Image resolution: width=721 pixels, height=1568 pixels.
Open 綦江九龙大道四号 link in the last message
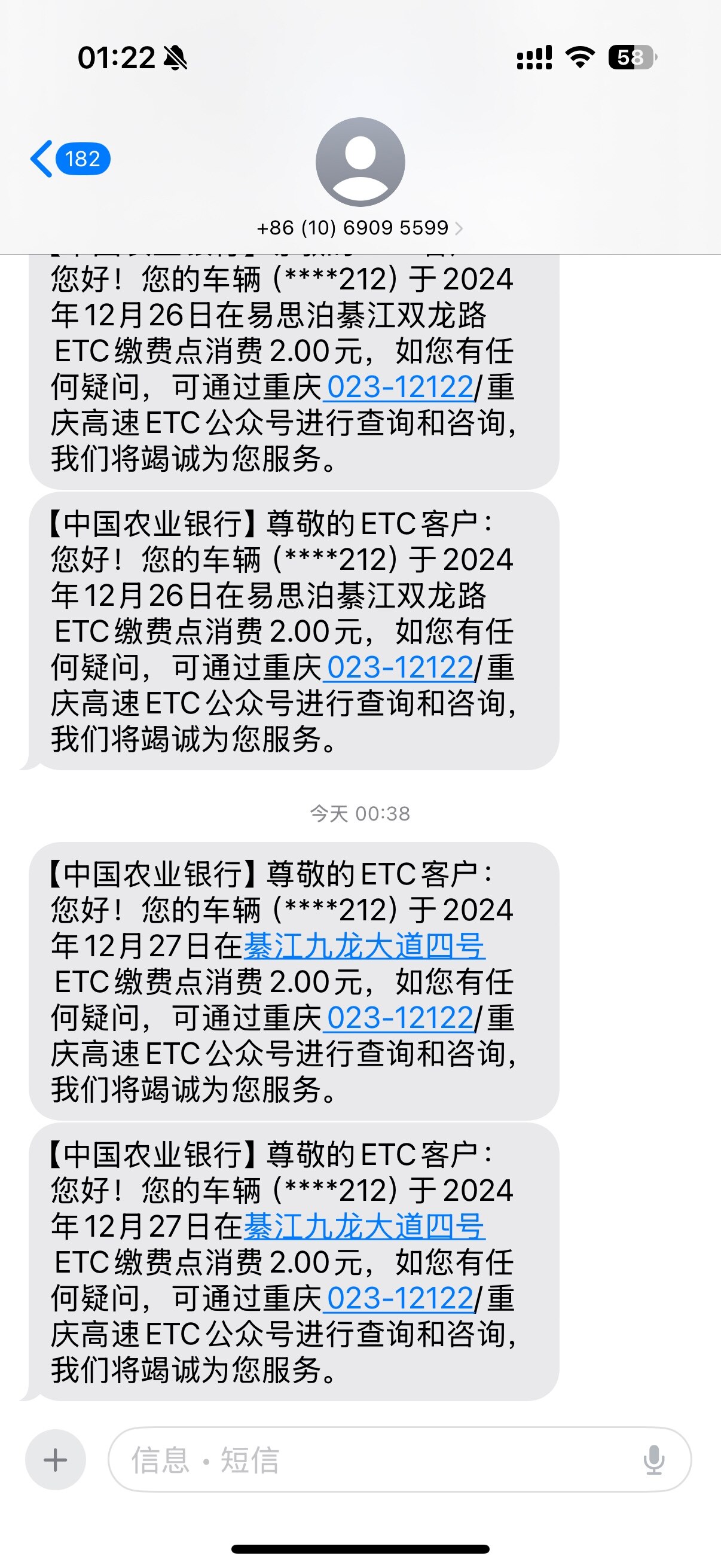(x=364, y=1226)
